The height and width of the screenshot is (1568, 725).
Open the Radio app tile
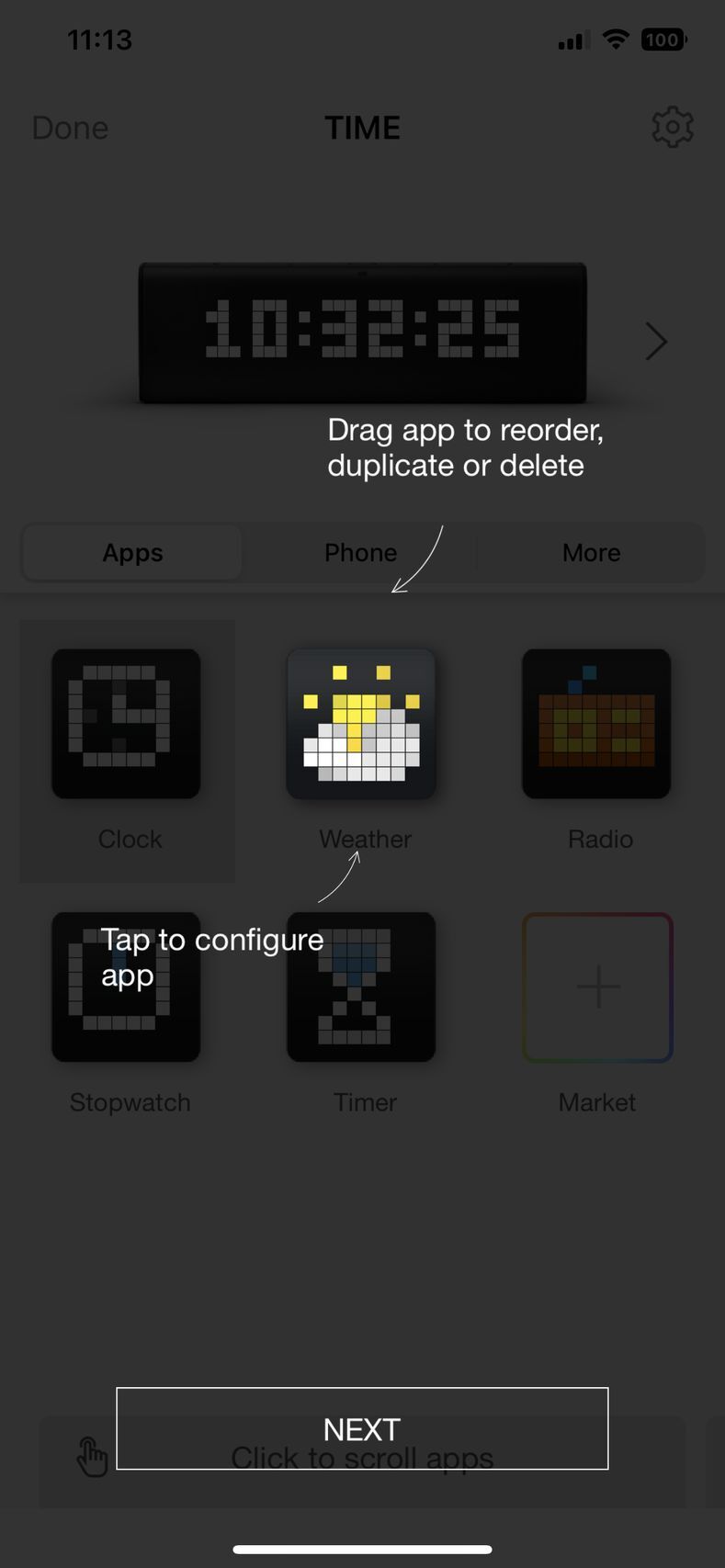[596, 724]
